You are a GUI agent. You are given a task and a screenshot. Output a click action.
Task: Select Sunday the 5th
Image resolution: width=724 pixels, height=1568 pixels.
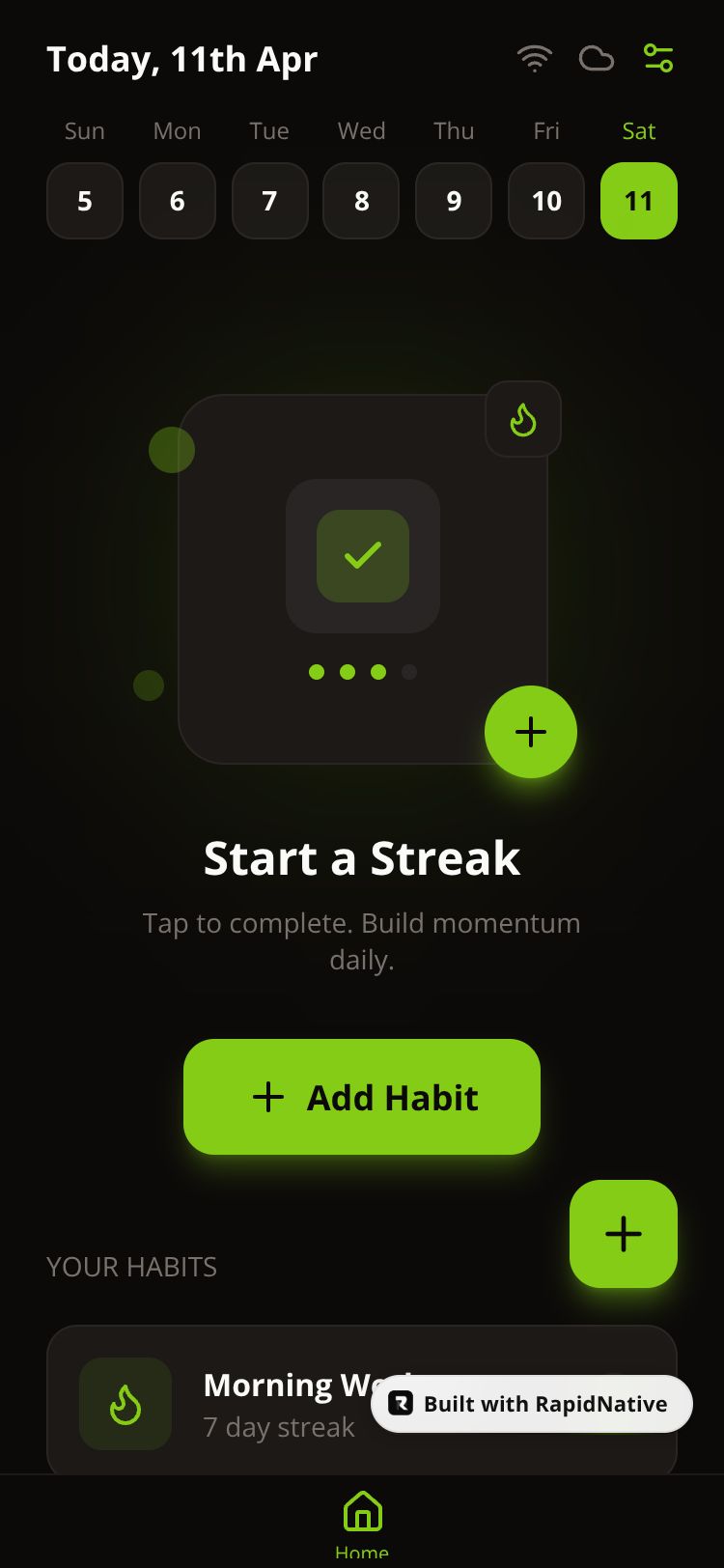pos(85,201)
